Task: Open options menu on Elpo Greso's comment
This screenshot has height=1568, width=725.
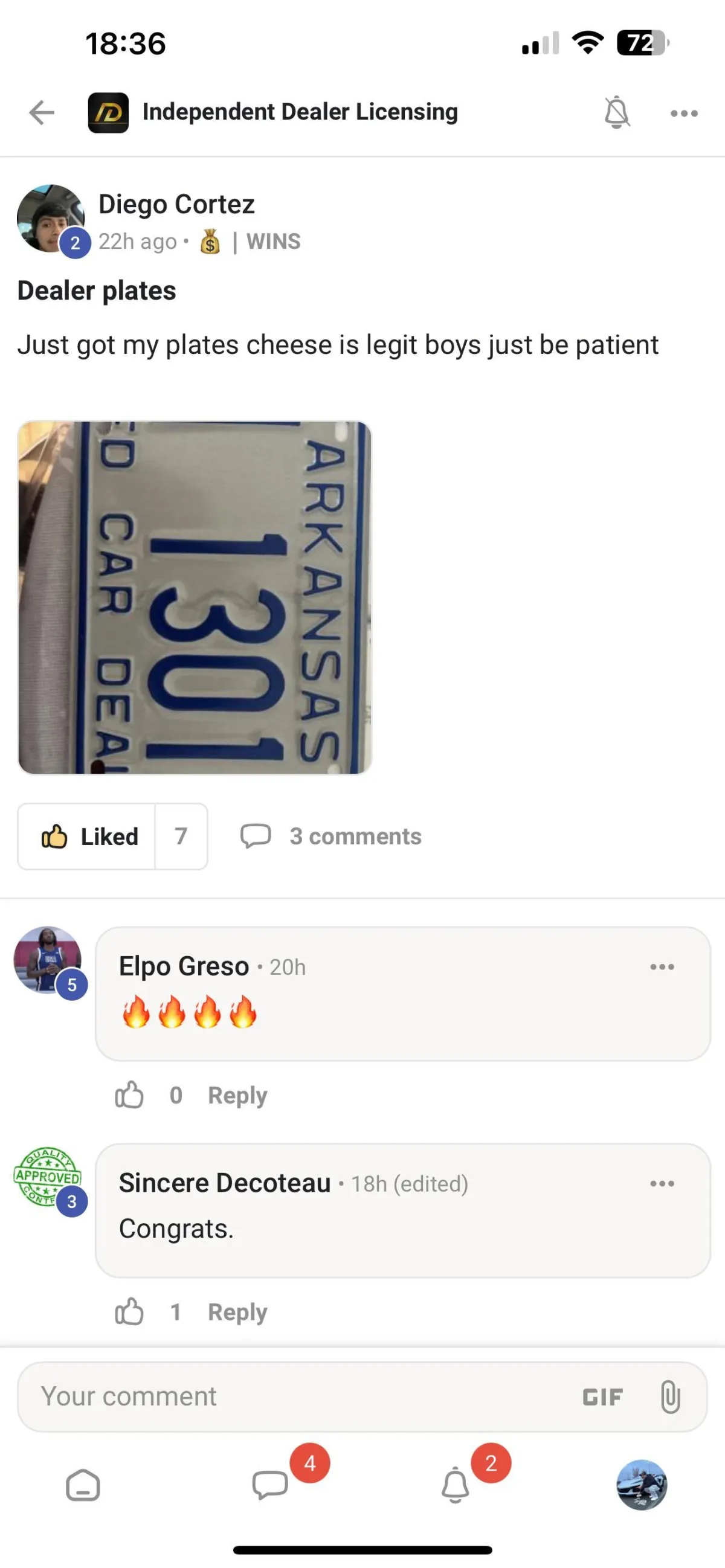Action: click(662, 966)
